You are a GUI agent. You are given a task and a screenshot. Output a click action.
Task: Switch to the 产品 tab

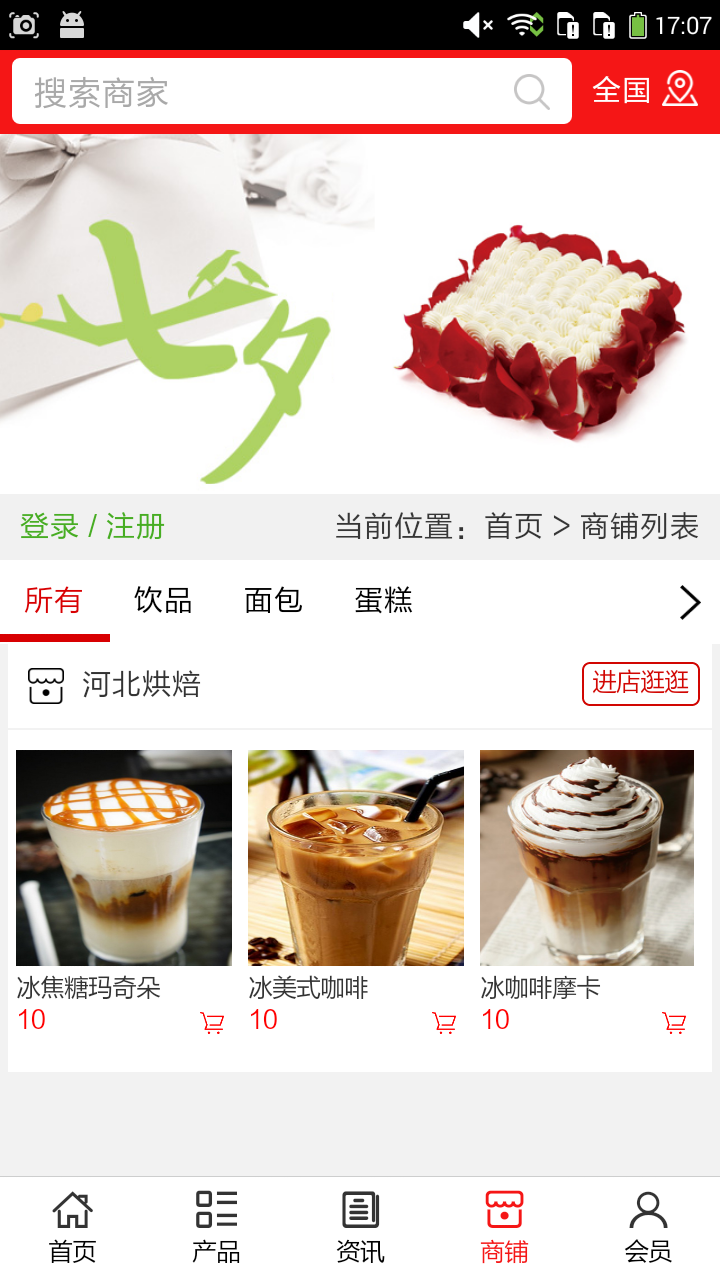(x=216, y=1226)
